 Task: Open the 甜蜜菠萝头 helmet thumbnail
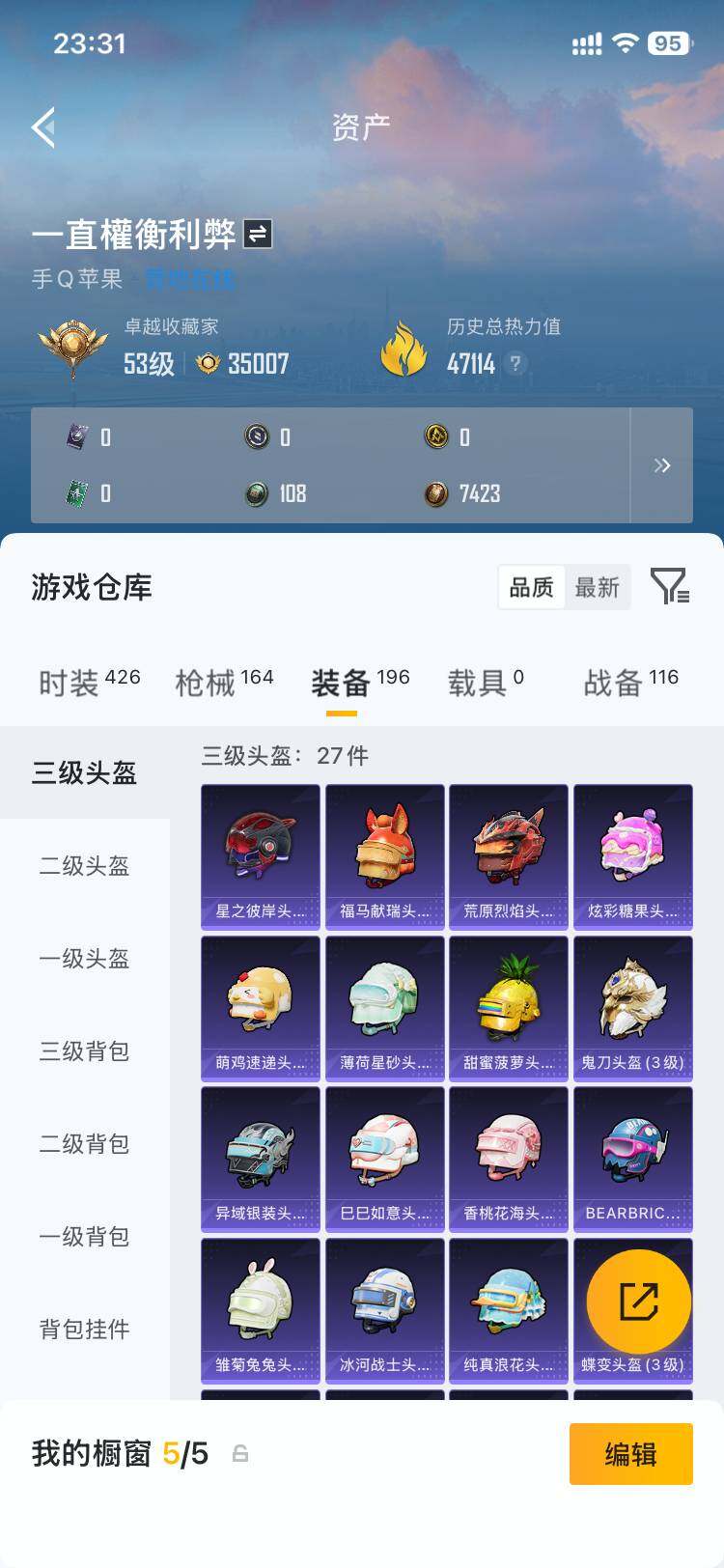(x=509, y=994)
